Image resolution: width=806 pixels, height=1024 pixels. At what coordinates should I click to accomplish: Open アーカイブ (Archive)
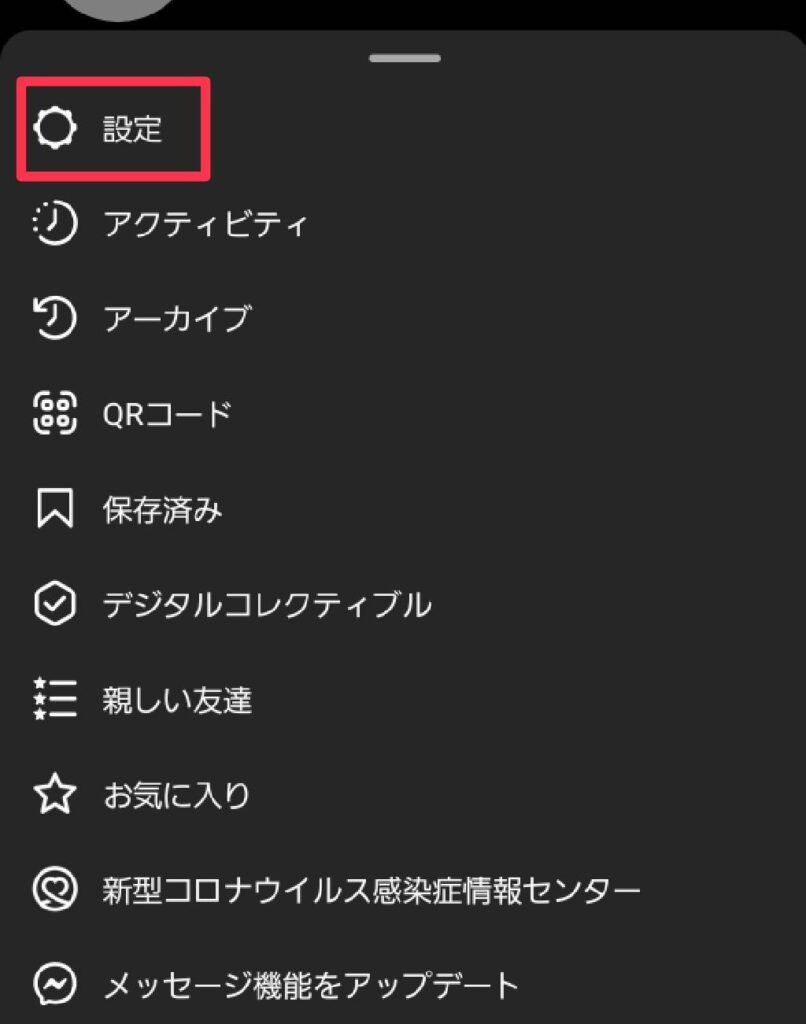tap(176, 319)
